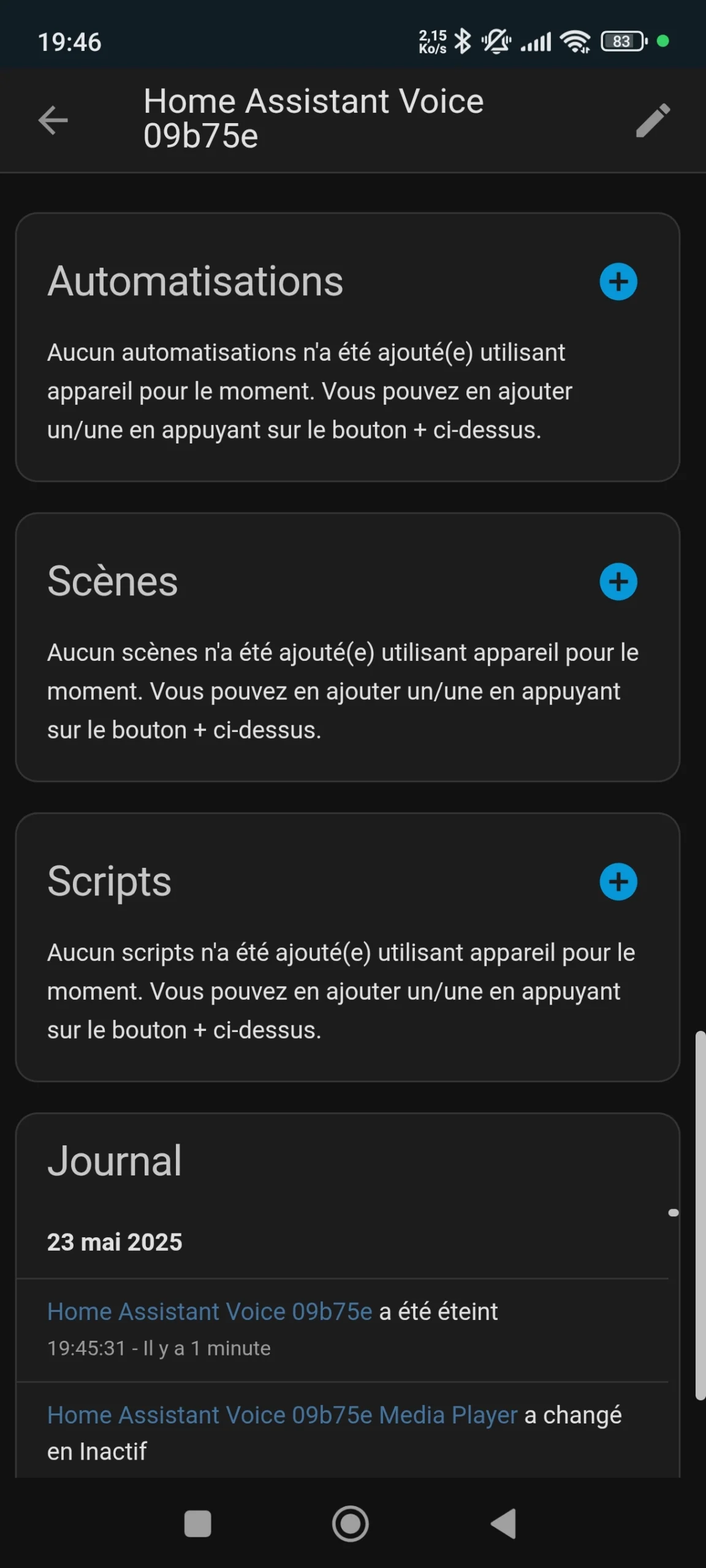Add a new automation with the plus button
The height and width of the screenshot is (1568, 706).
click(x=618, y=282)
